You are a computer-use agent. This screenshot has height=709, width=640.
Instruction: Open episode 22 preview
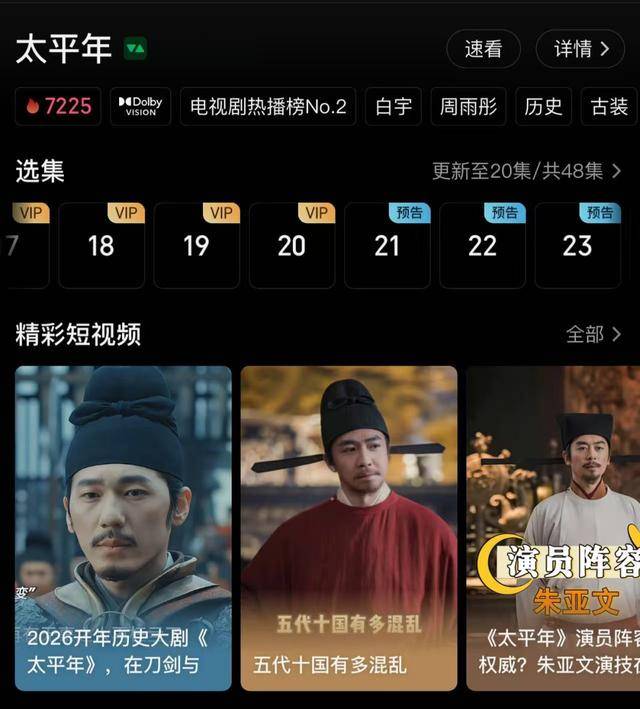pyautogui.click(x=482, y=246)
